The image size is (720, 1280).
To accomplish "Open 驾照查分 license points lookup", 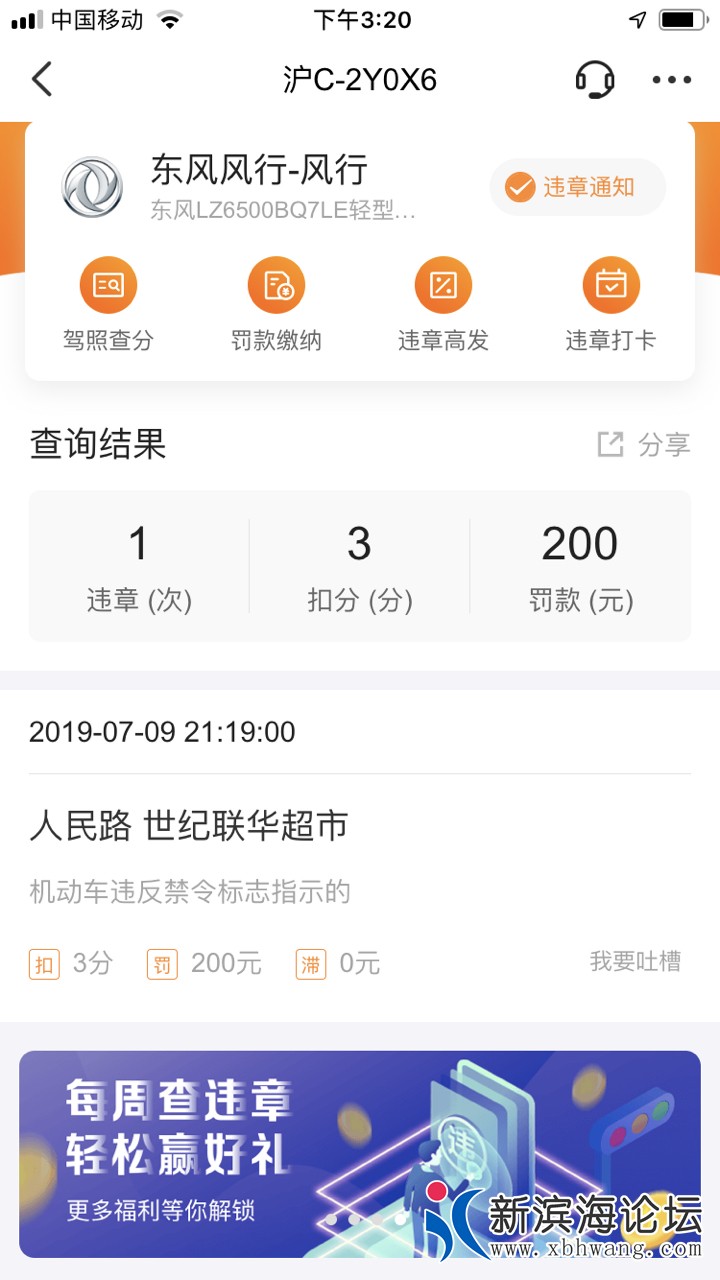I will [108, 306].
